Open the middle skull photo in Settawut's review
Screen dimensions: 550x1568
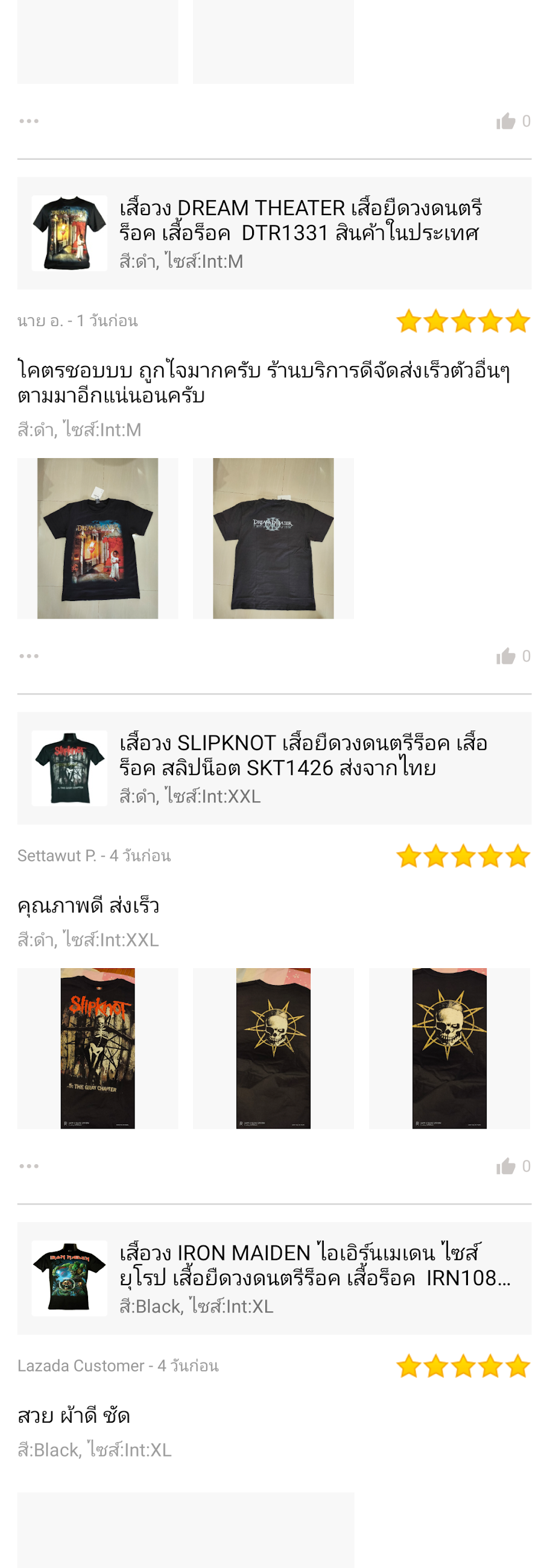tap(273, 1048)
